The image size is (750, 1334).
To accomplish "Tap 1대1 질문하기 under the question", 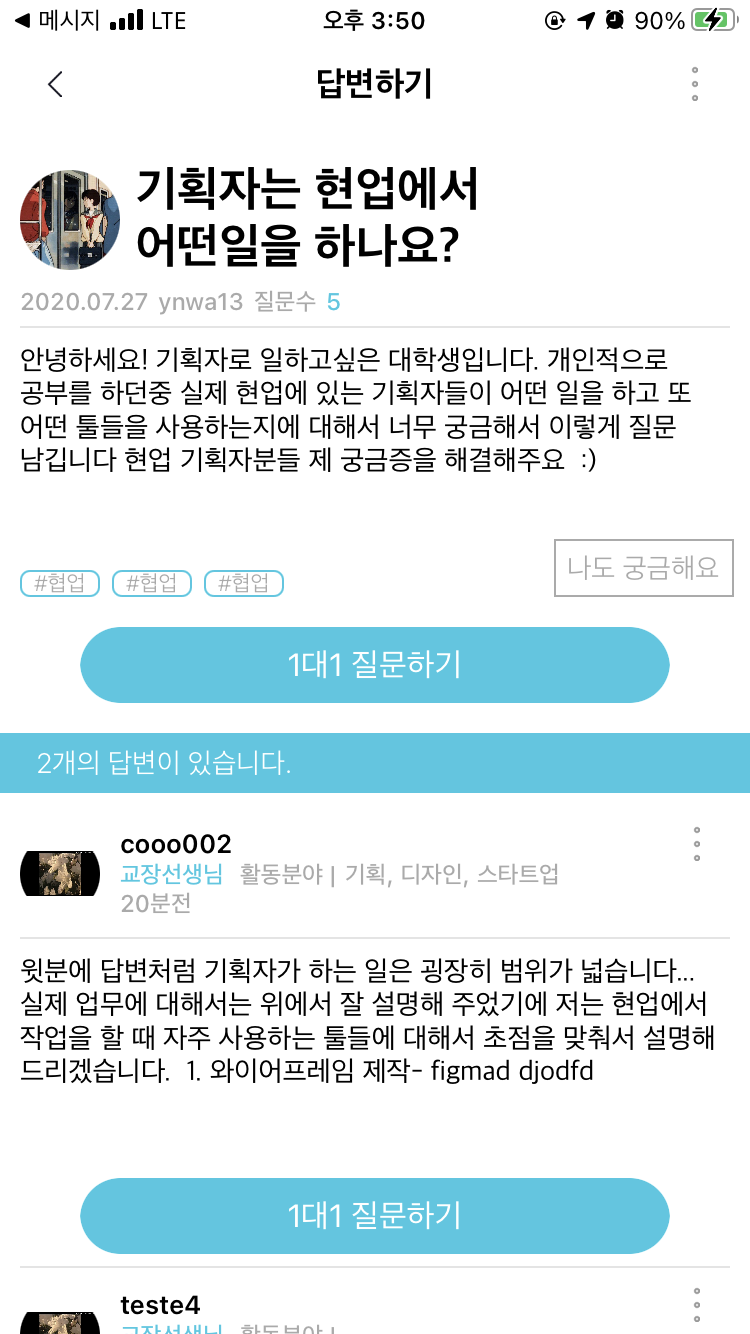I will [x=374, y=665].
